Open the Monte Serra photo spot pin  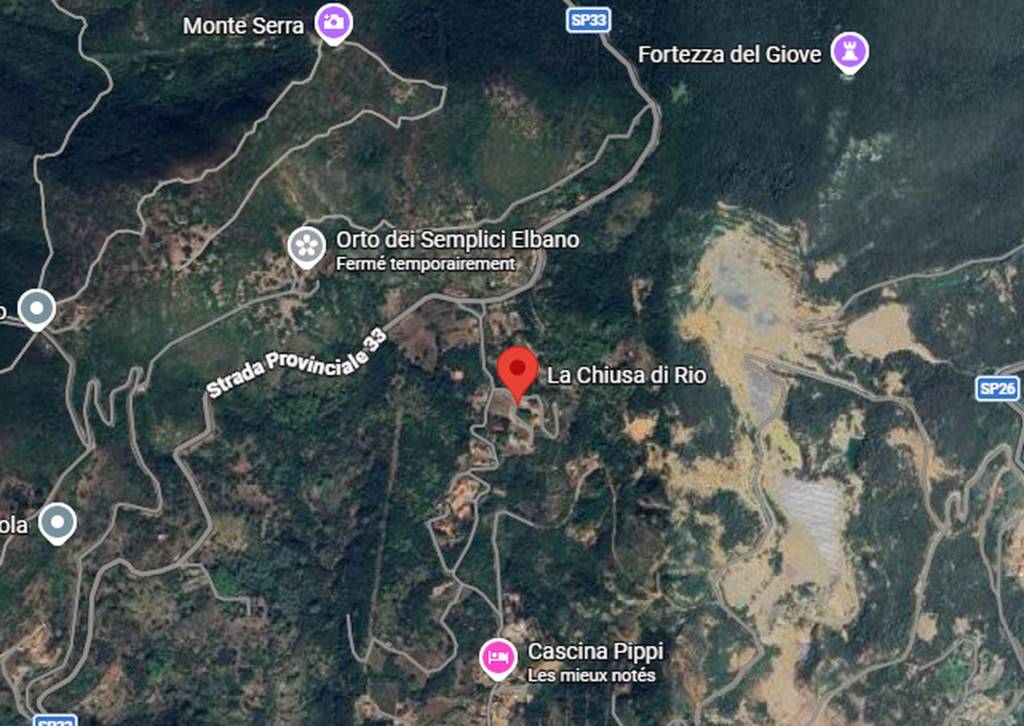[333, 22]
